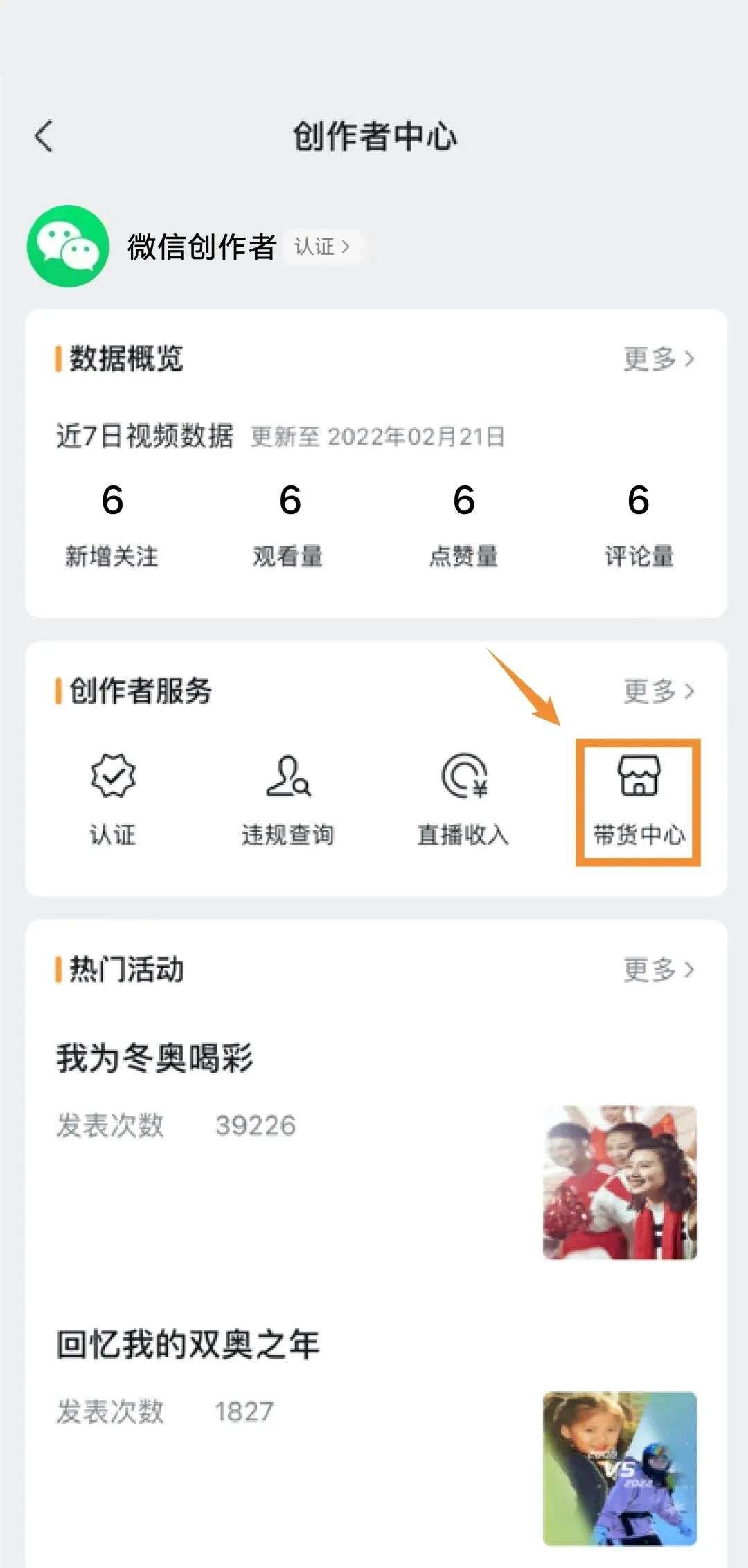Viewport: 748px width, 1568px height.
Task: Open 更多 in 创作者服务
Action: click(x=658, y=691)
